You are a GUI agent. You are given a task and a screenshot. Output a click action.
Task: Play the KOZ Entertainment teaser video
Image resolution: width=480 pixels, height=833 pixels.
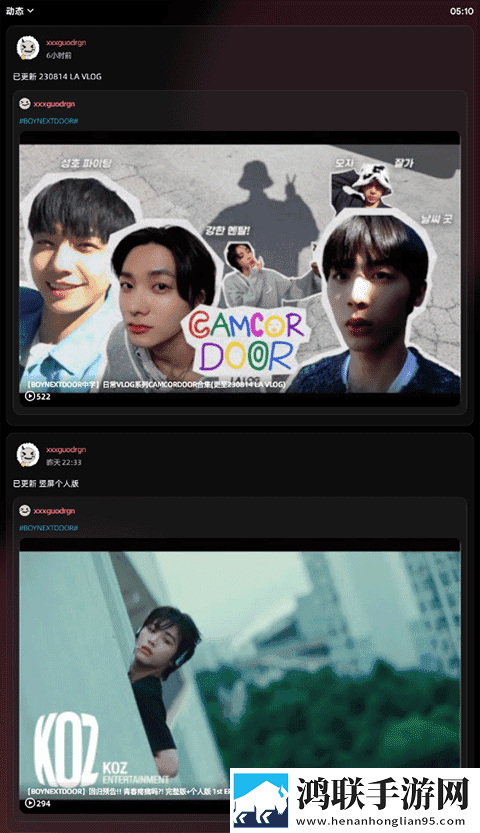tap(239, 676)
